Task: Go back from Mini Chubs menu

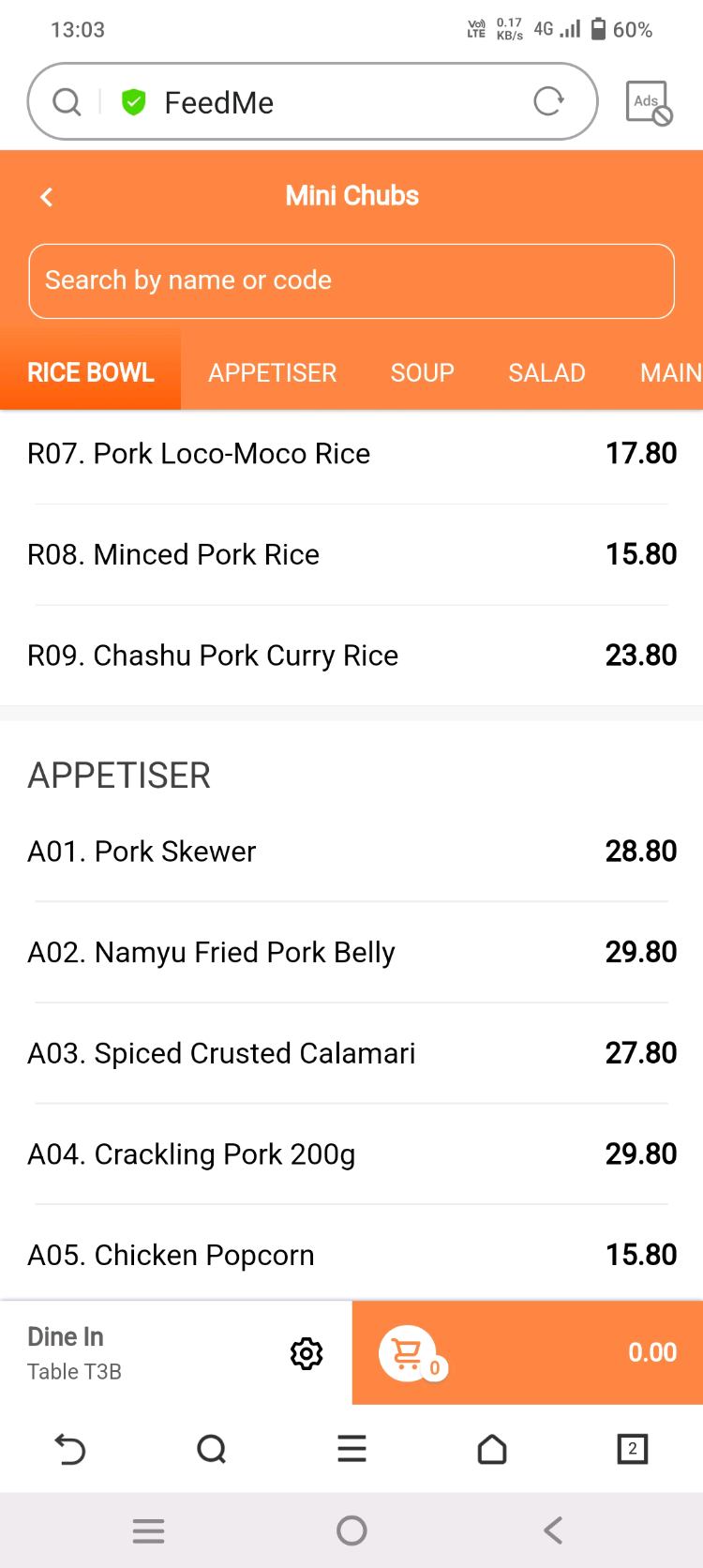Action: (47, 197)
